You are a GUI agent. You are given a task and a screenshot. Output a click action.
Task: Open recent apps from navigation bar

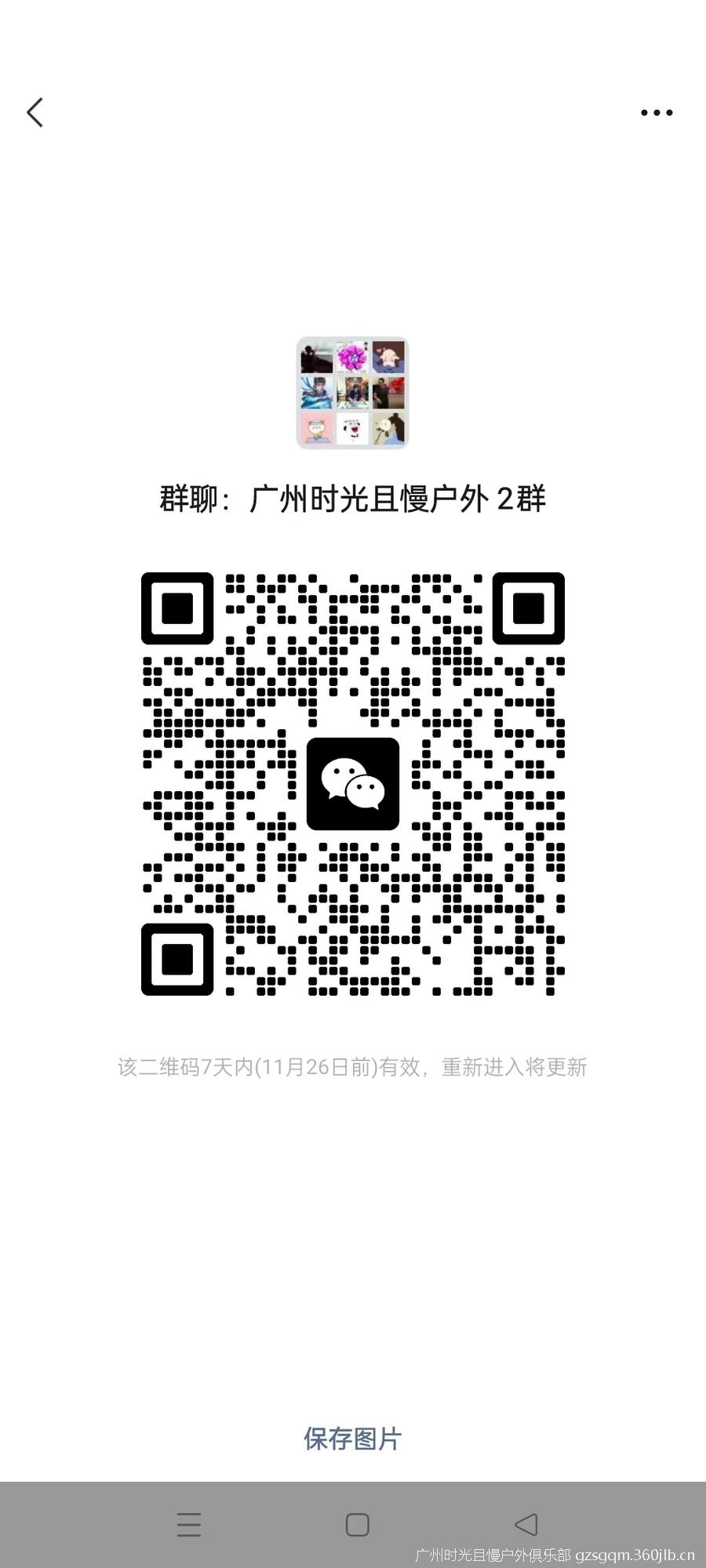pos(189,1524)
